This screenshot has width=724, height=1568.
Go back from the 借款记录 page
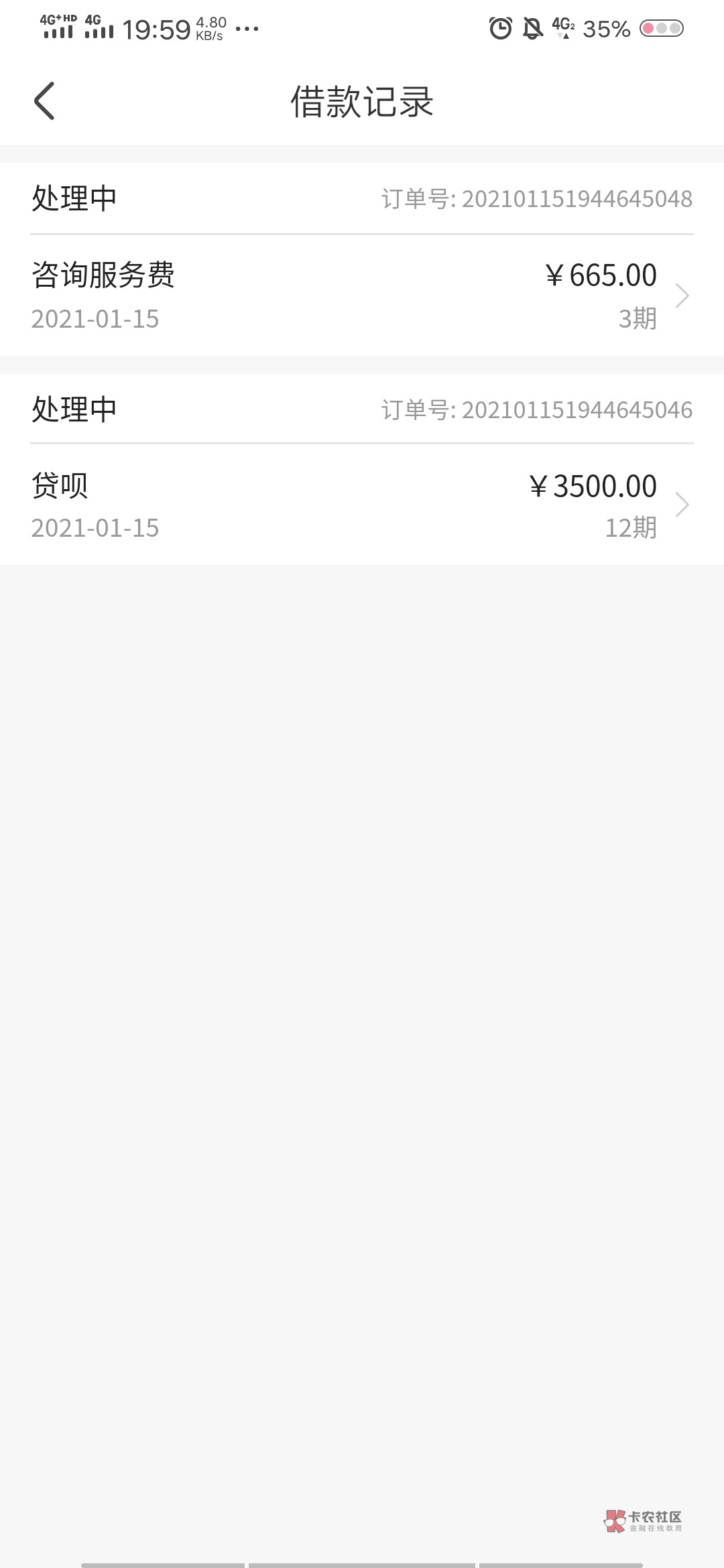pos(44,101)
